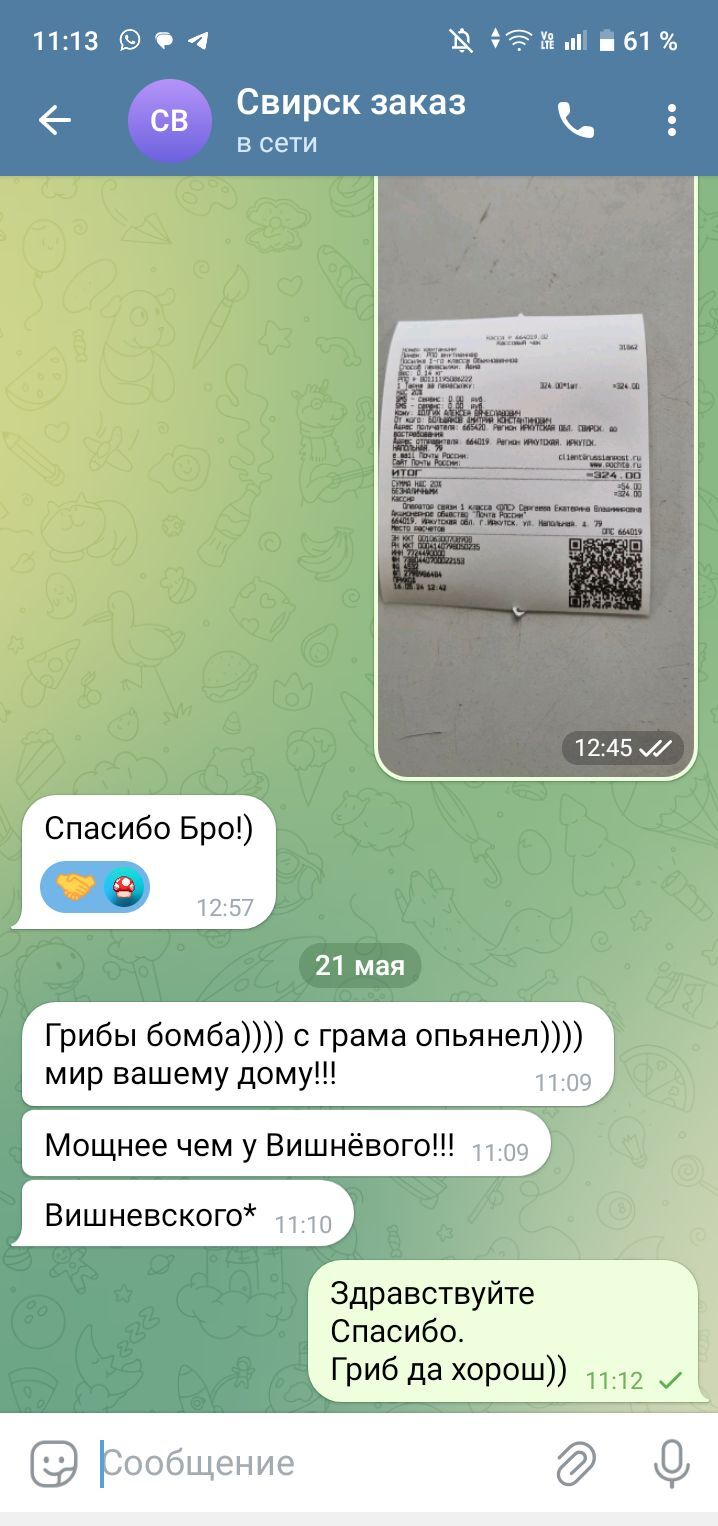Image resolution: width=718 pixels, height=1526 pixels.
Task: Open the Свирск заказ profile header
Action: 350,120
